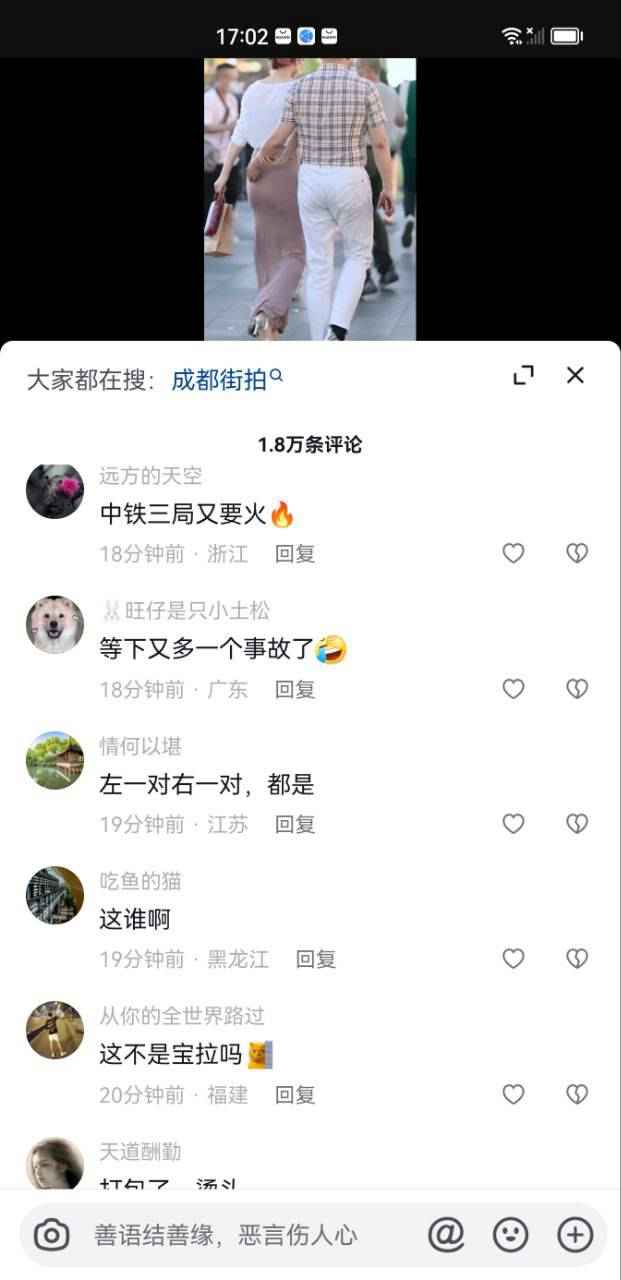621x1280 pixels.
Task: Dislike the comment by 情何以堪
Action: point(577,824)
